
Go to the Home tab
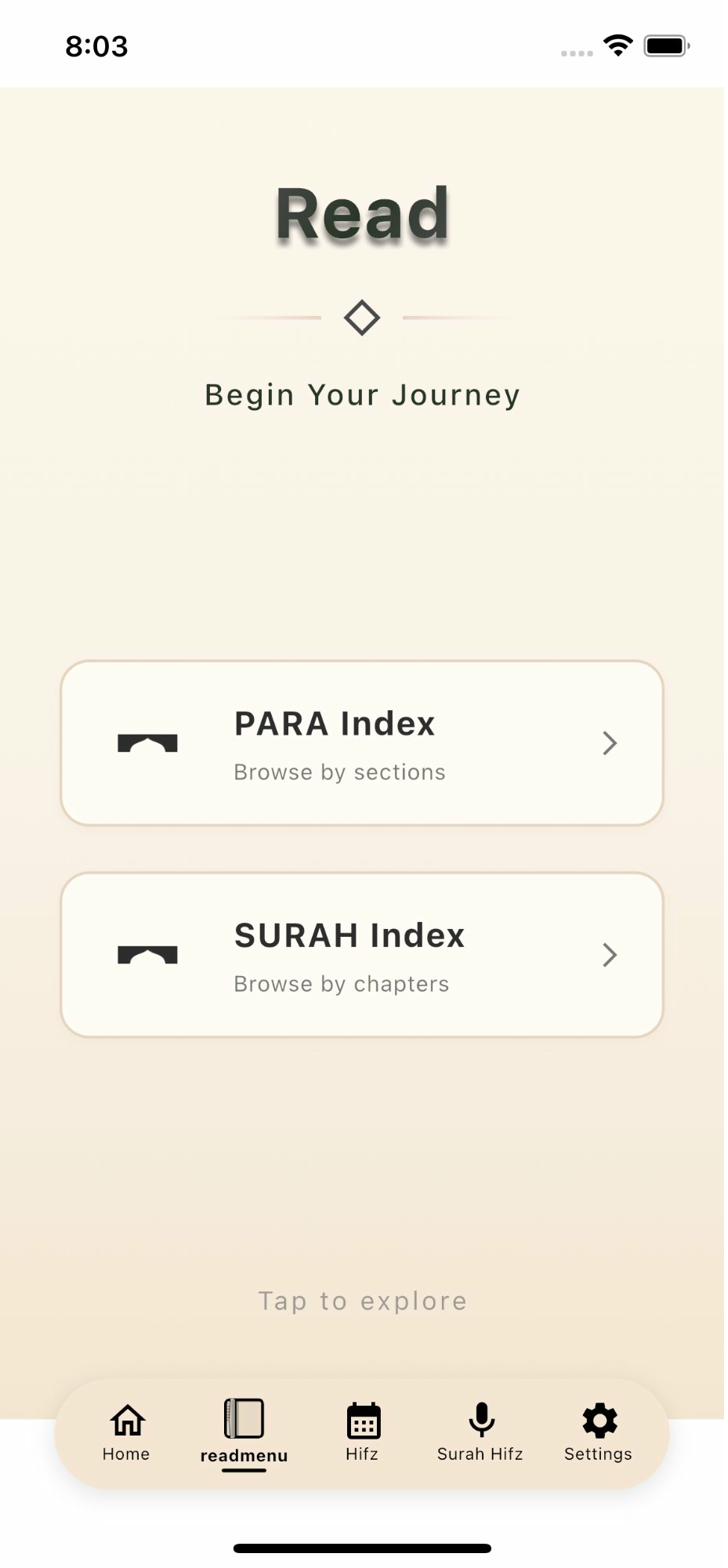pos(126,1432)
